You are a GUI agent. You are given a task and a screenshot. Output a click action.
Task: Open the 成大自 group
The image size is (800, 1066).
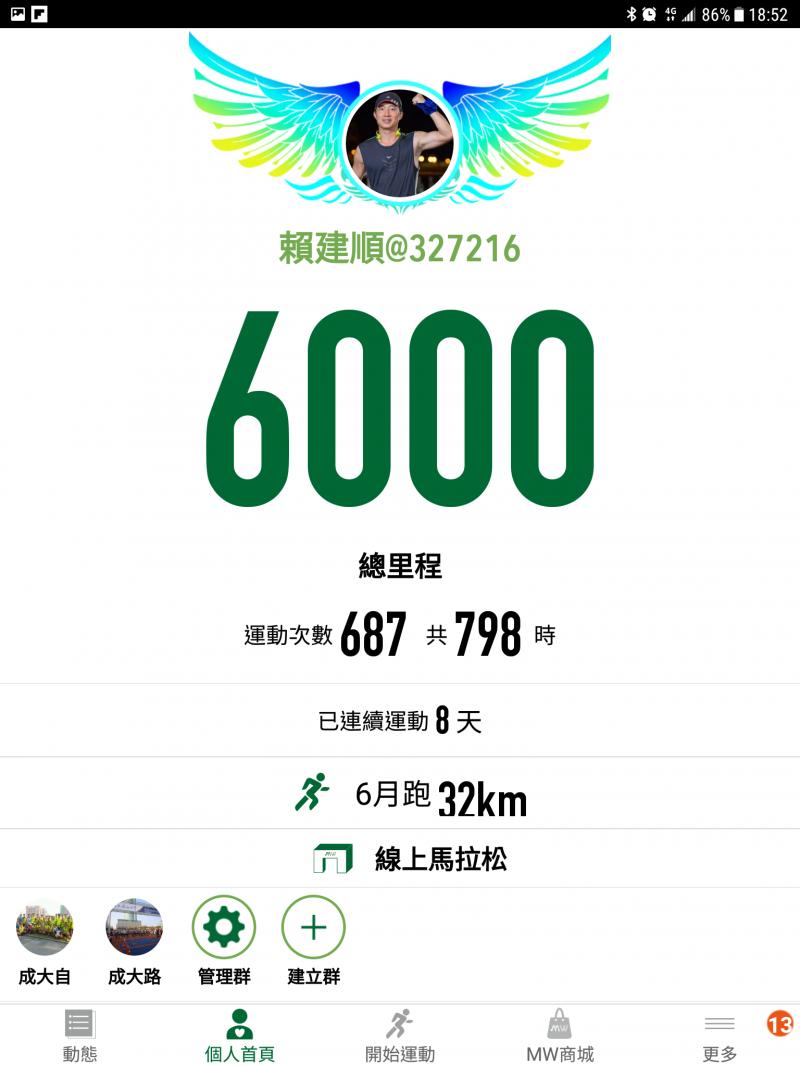pyautogui.click(x=45, y=928)
